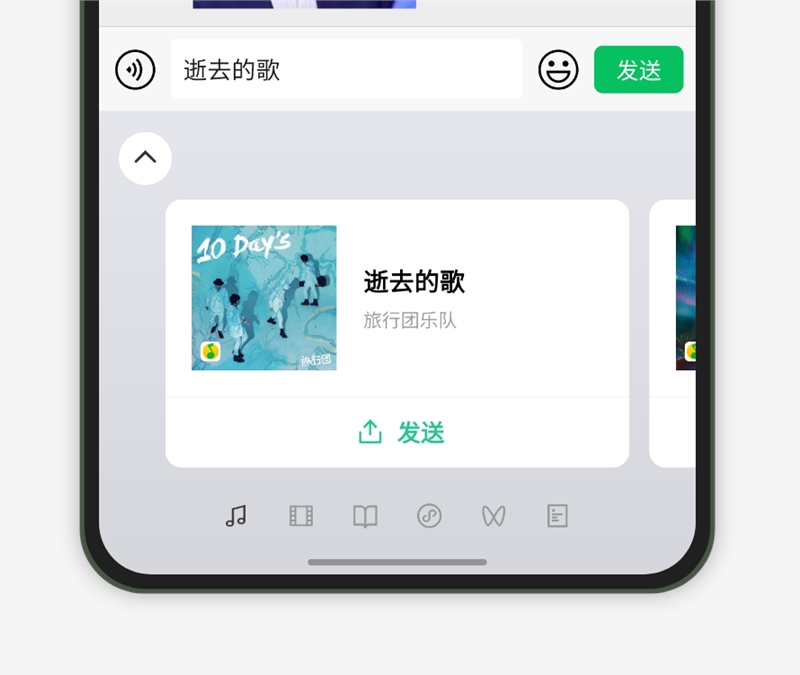The height and width of the screenshot is (675, 800).
Task: Switch to the butterfly-shaped category icon
Action: tap(493, 516)
